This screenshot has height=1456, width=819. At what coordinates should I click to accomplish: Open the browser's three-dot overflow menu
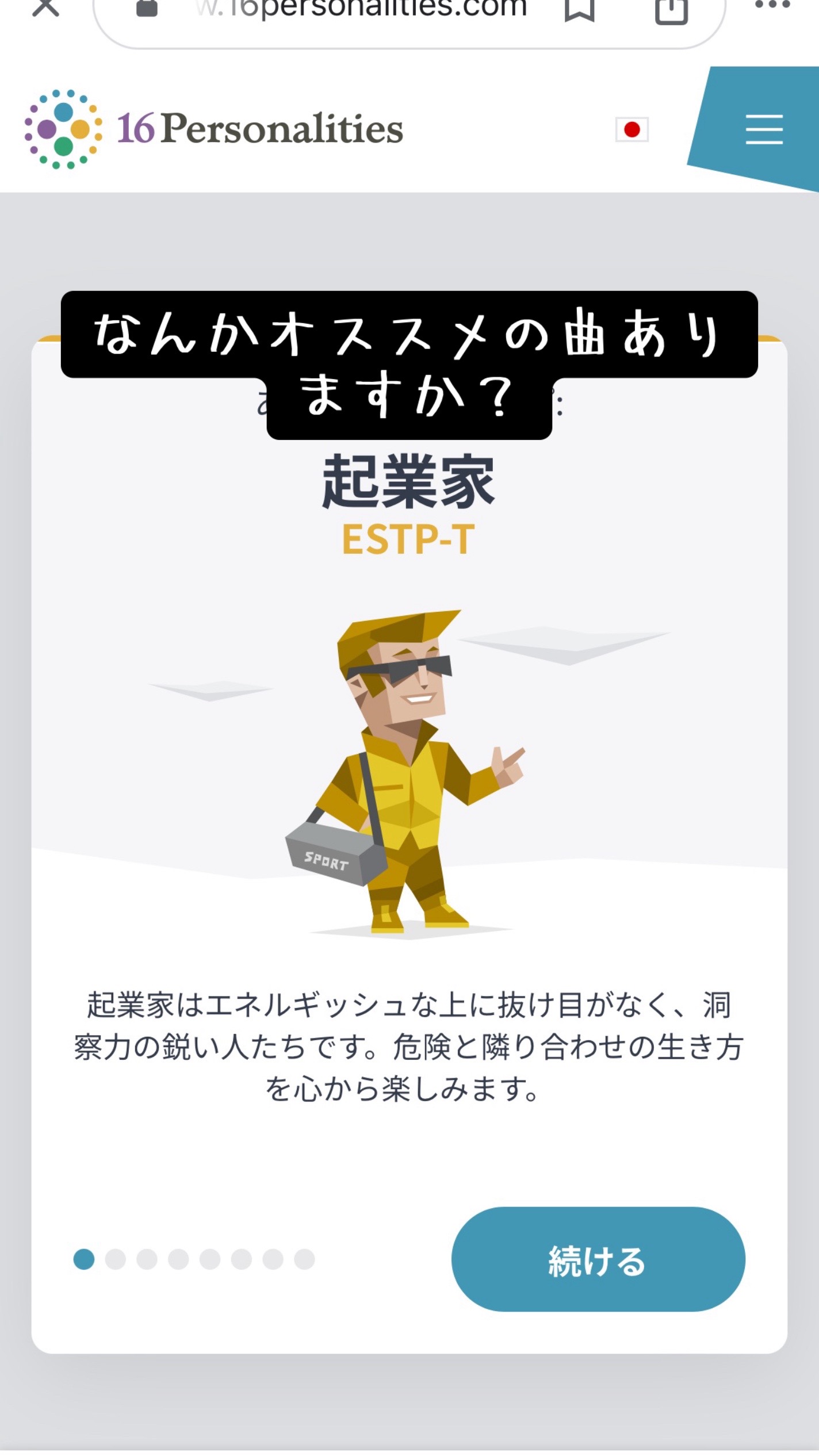[x=772, y=6]
